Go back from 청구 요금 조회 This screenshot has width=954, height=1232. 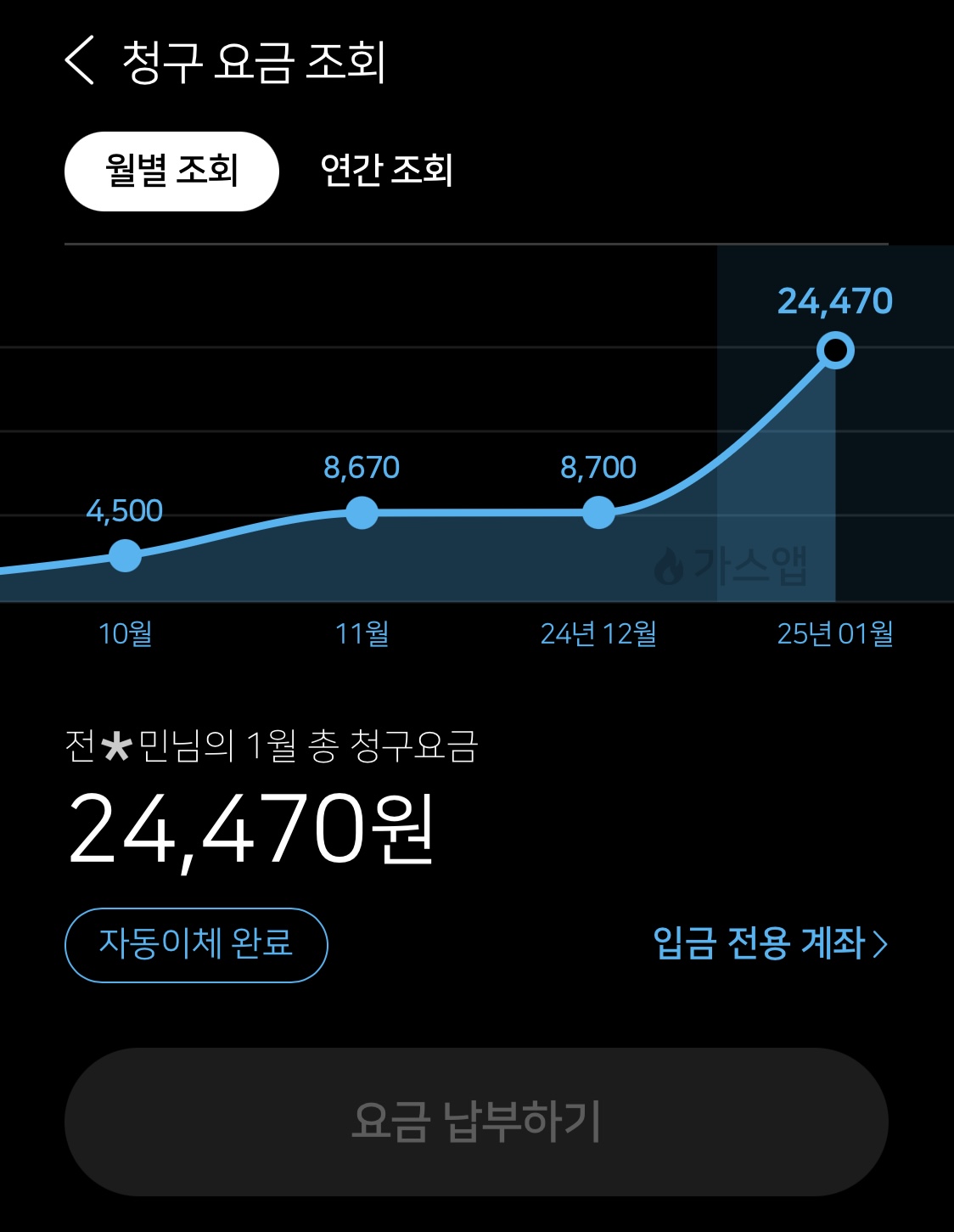[x=80, y=61]
